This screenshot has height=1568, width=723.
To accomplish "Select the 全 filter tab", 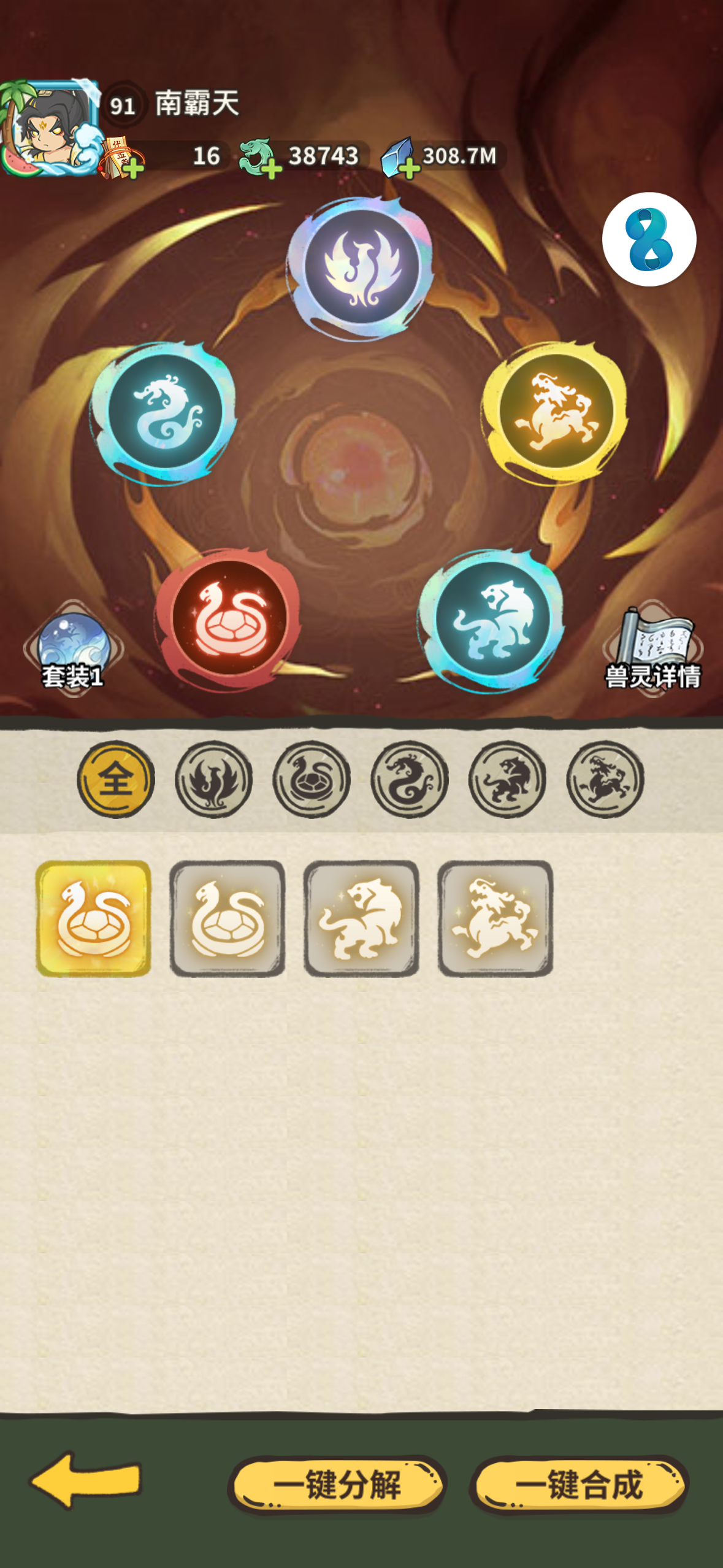I will (x=116, y=780).
